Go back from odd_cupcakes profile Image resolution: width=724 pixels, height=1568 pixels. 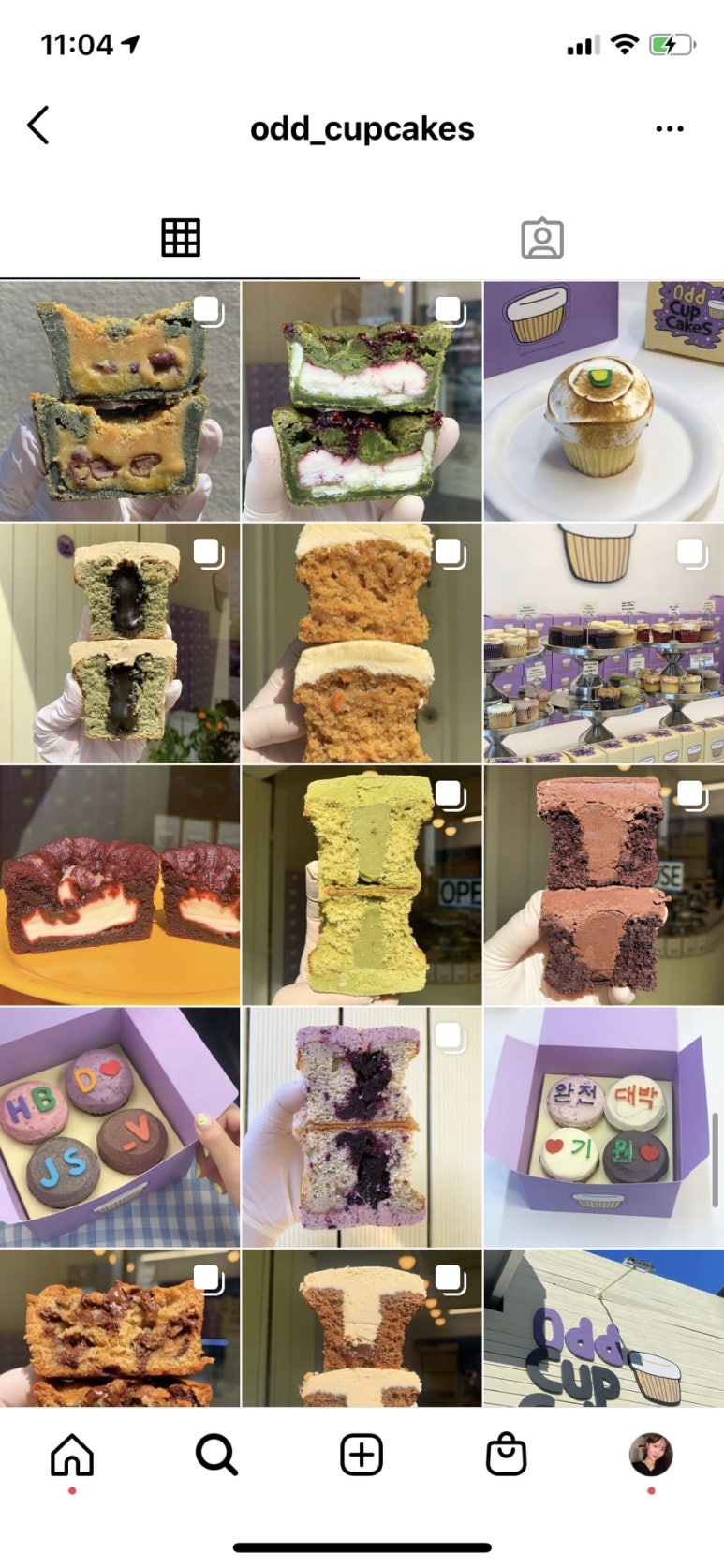click(x=38, y=126)
